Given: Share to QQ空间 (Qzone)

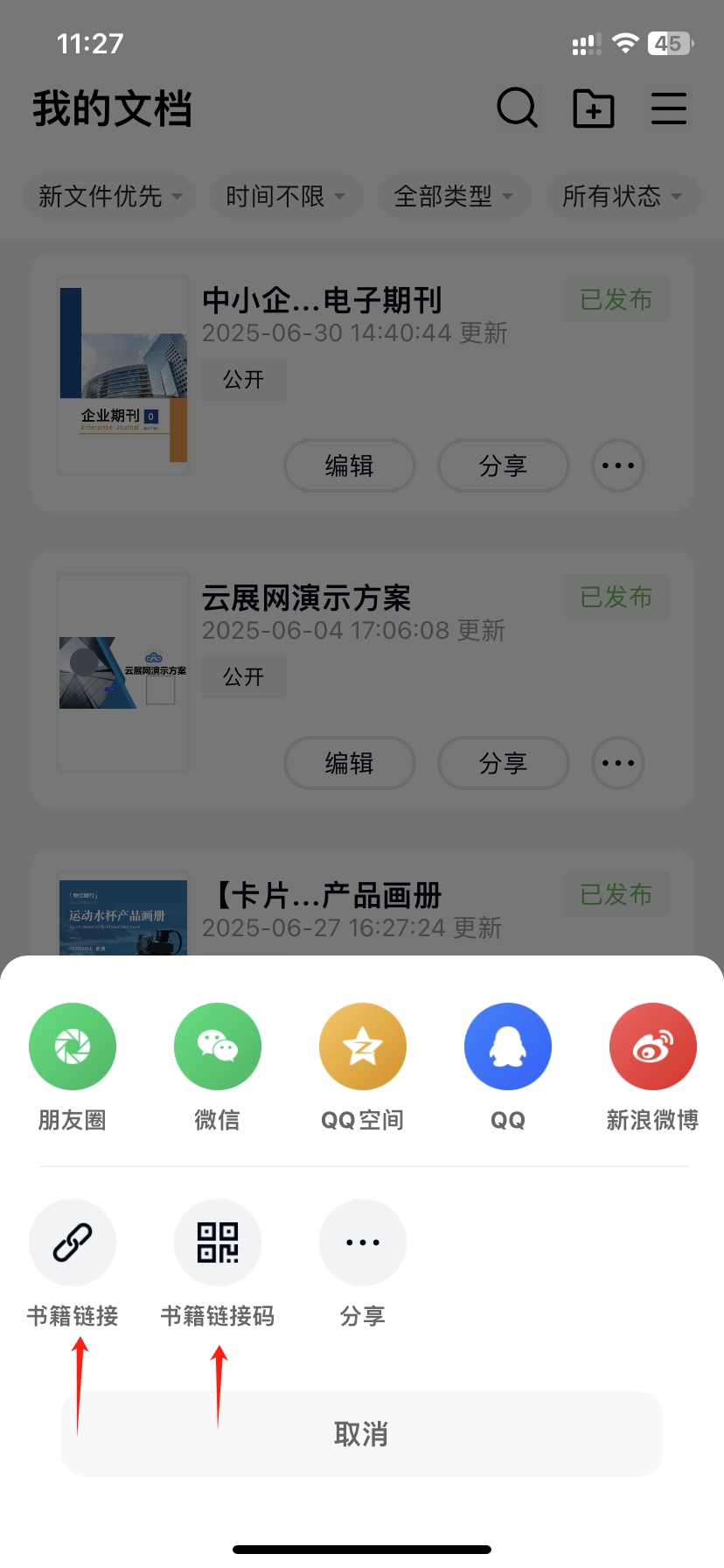Looking at the screenshot, I should 363,1046.
